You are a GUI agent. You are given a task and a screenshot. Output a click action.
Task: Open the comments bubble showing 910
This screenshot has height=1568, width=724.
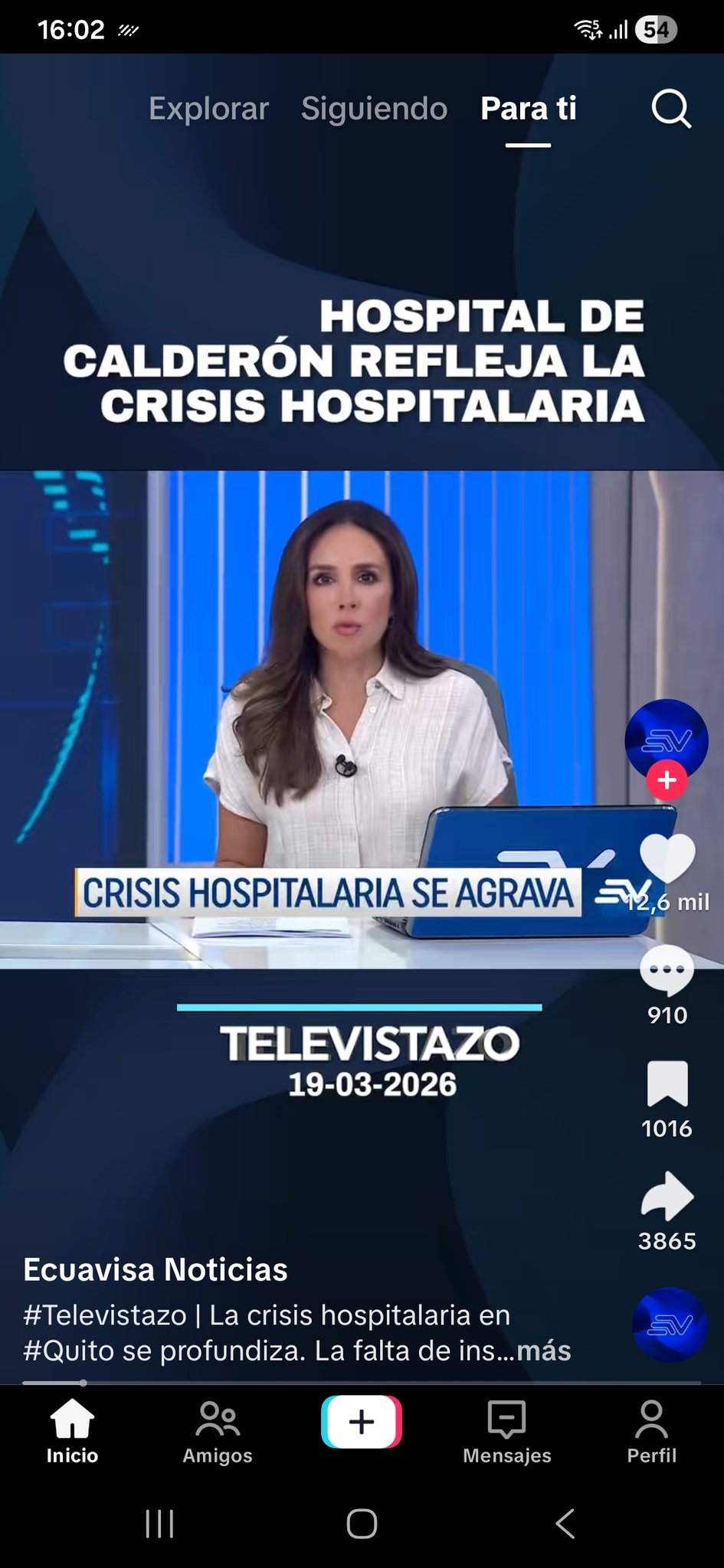point(667,971)
